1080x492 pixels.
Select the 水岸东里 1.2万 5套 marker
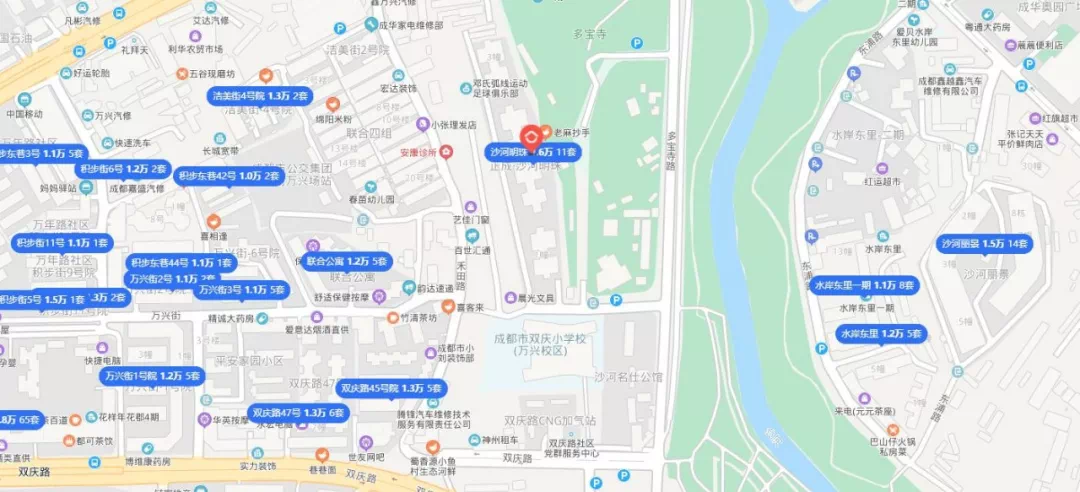click(x=880, y=334)
